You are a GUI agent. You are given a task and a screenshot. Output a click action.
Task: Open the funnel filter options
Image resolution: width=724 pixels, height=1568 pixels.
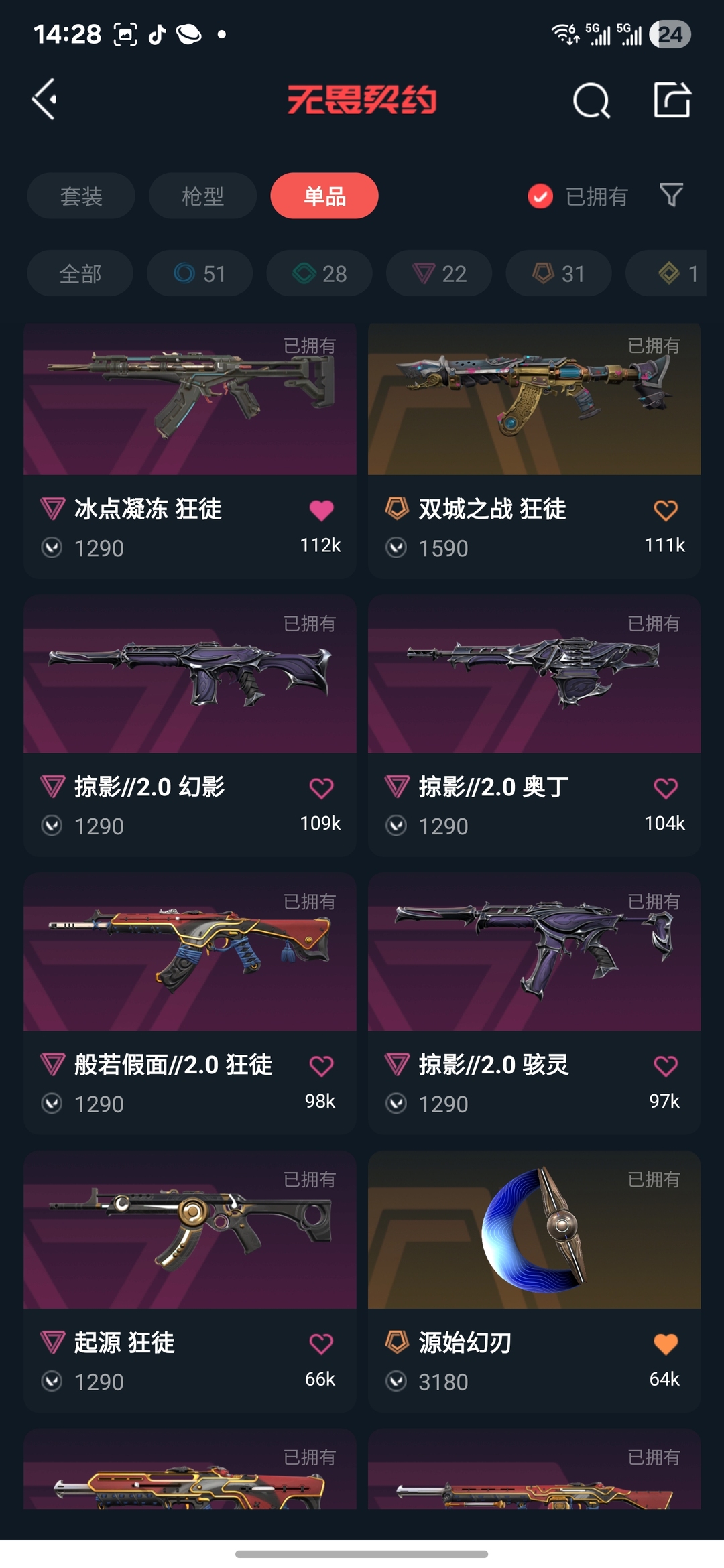pos(671,195)
